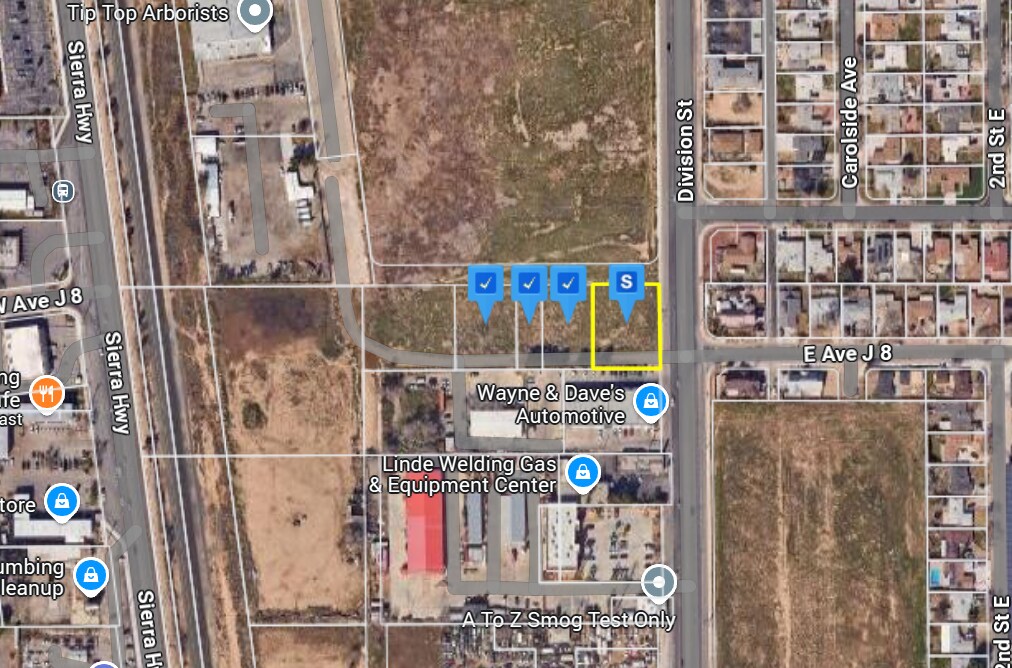Open the Wayne & Dave's Automotive pin
Image resolution: width=1012 pixels, height=668 pixels.
651,402
